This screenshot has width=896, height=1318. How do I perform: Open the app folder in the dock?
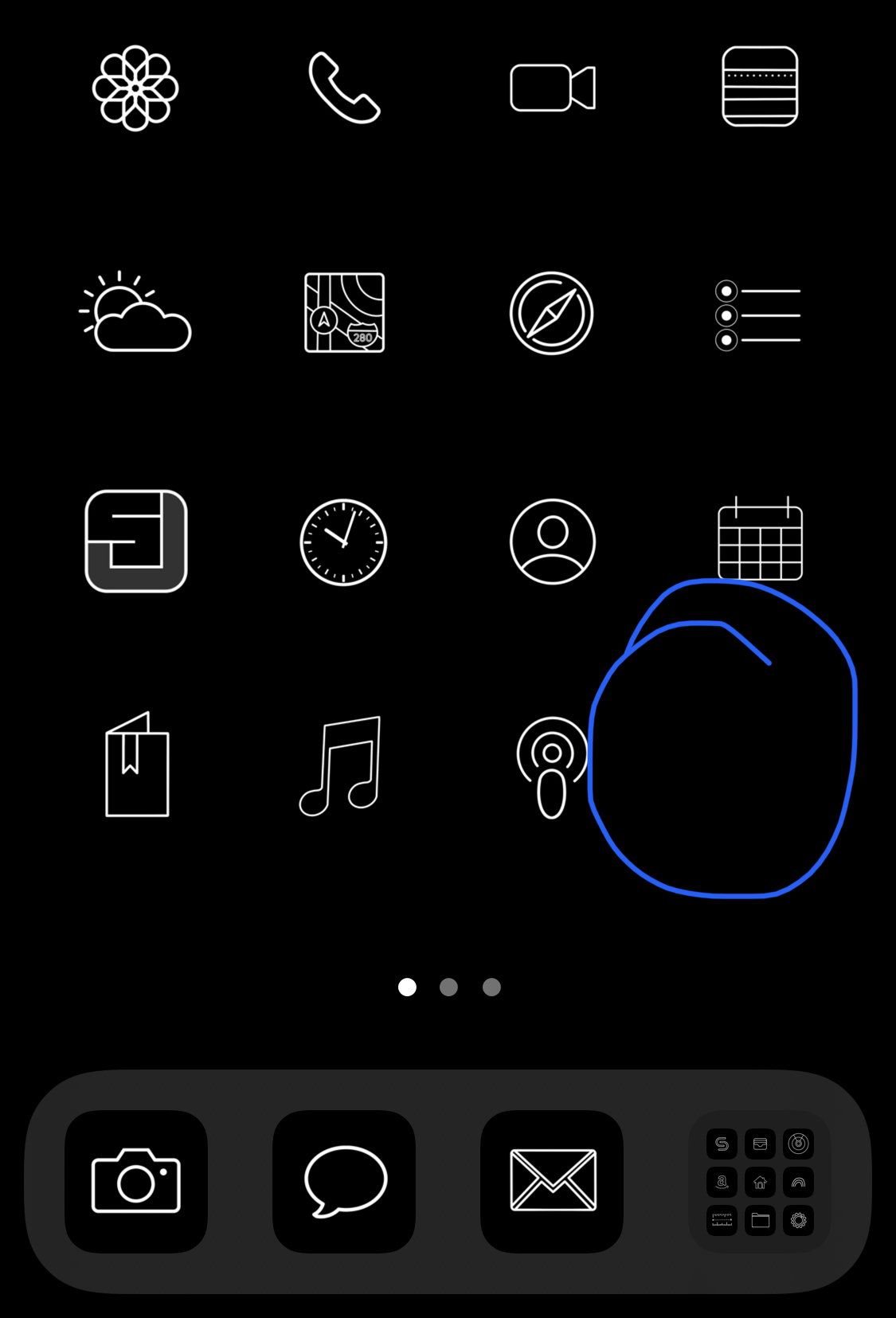point(760,1181)
